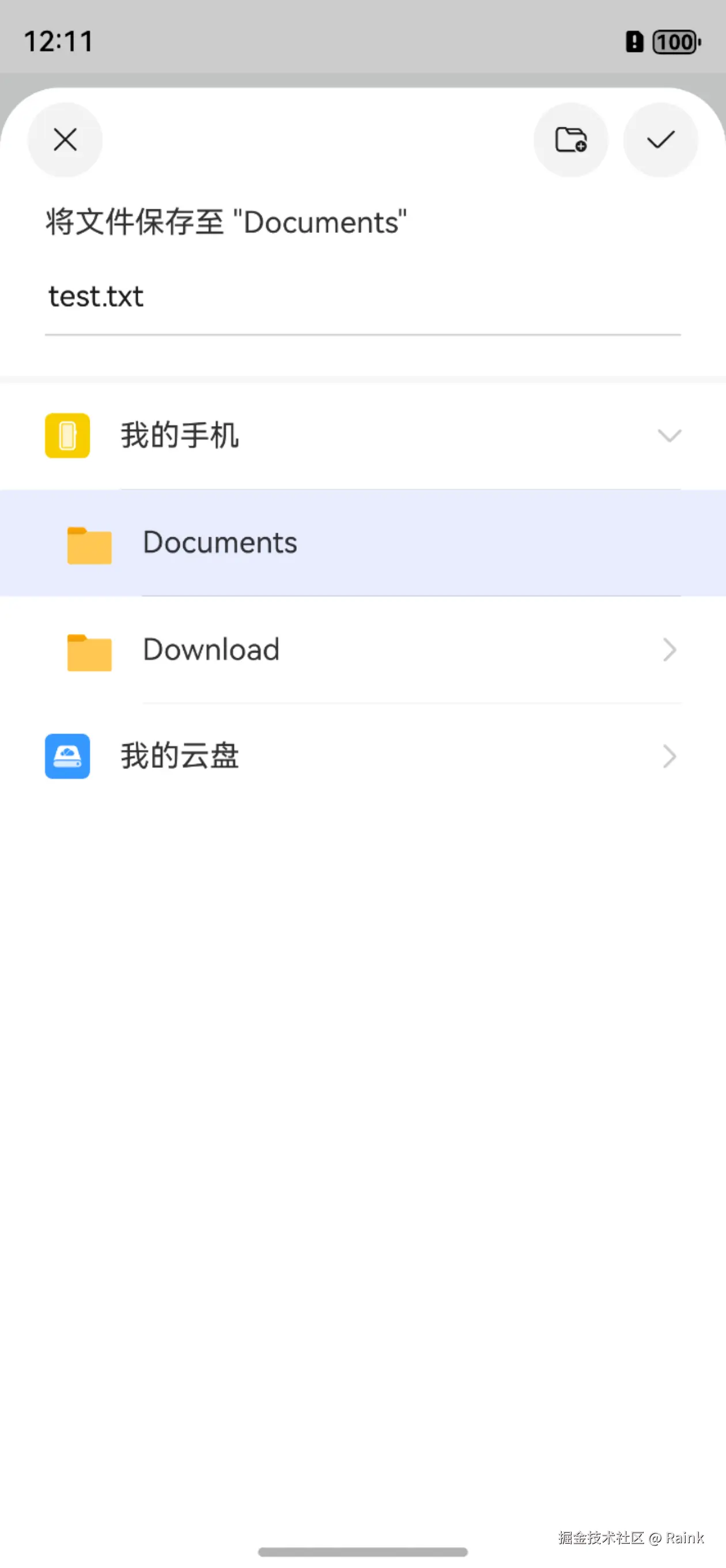The width and height of the screenshot is (726, 1568).
Task: Select the Documents folder
Action: click(362, 542)
